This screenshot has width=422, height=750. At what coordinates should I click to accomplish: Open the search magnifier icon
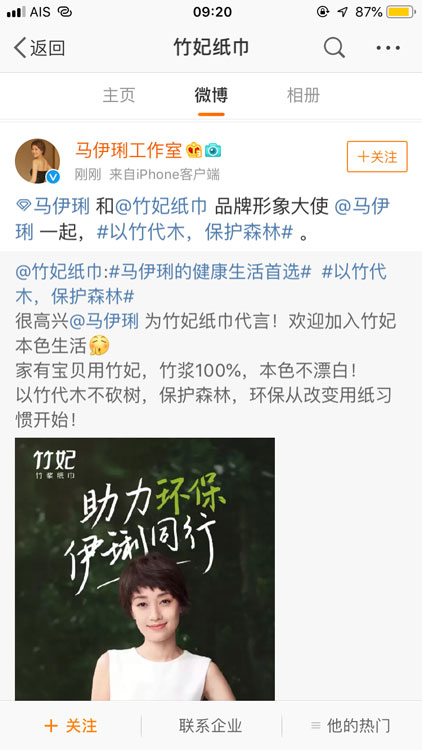pos(334,48)
